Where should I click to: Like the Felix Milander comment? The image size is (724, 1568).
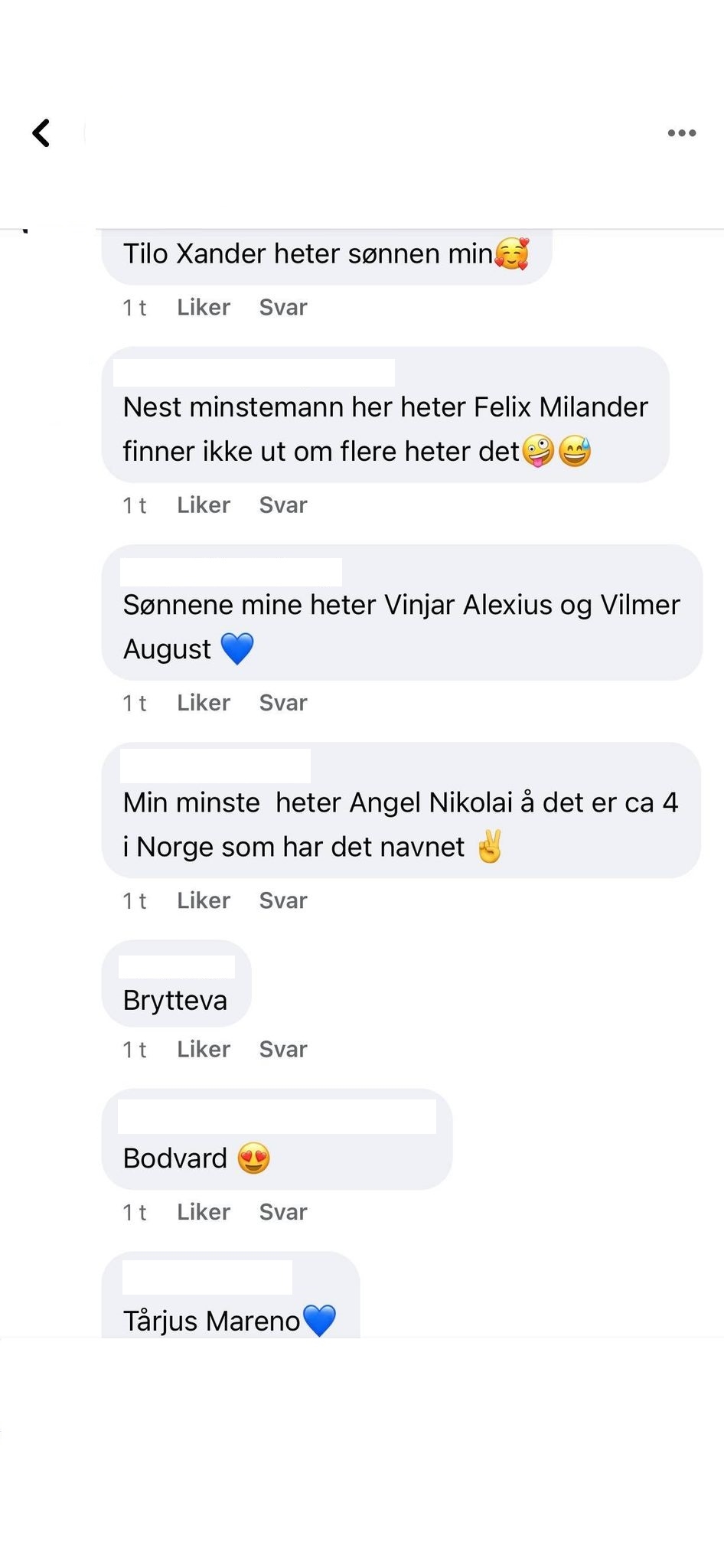204,505
